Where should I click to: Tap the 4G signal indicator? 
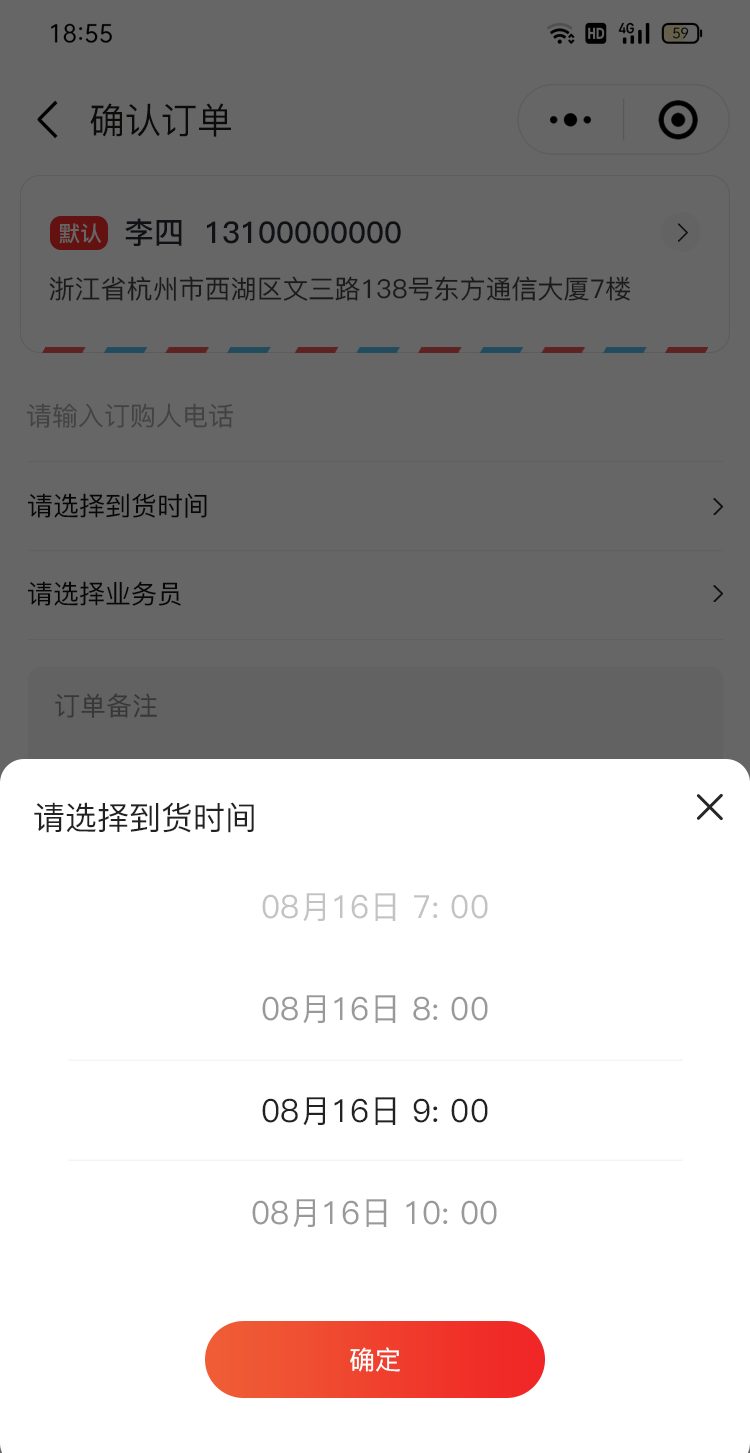tap(634, 33)
